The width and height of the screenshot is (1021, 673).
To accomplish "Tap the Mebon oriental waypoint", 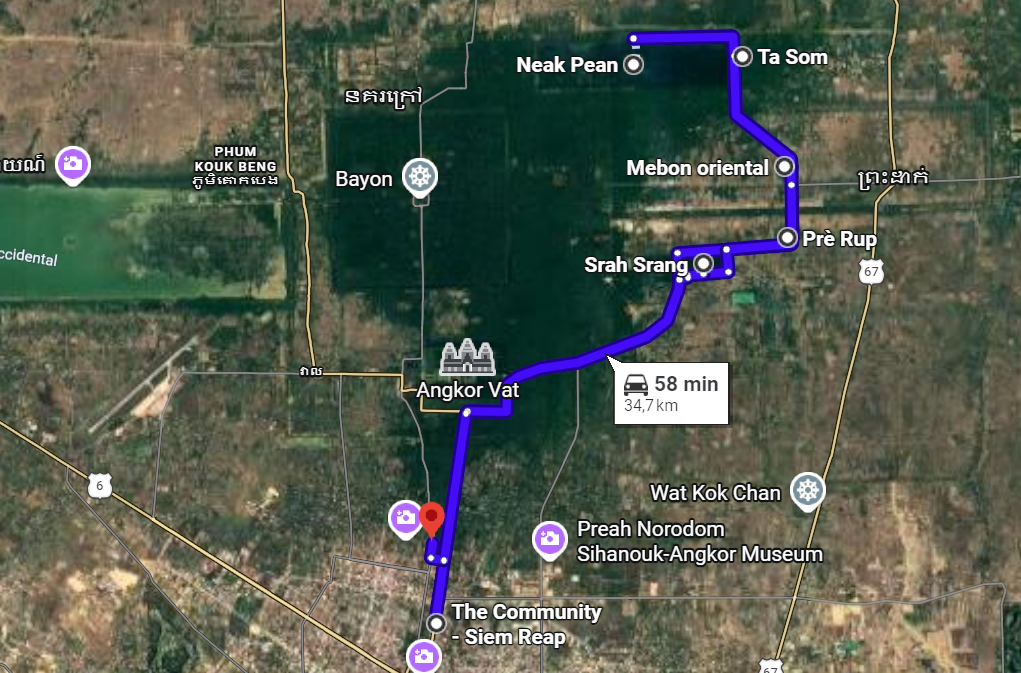I will [x=784, y=167].
